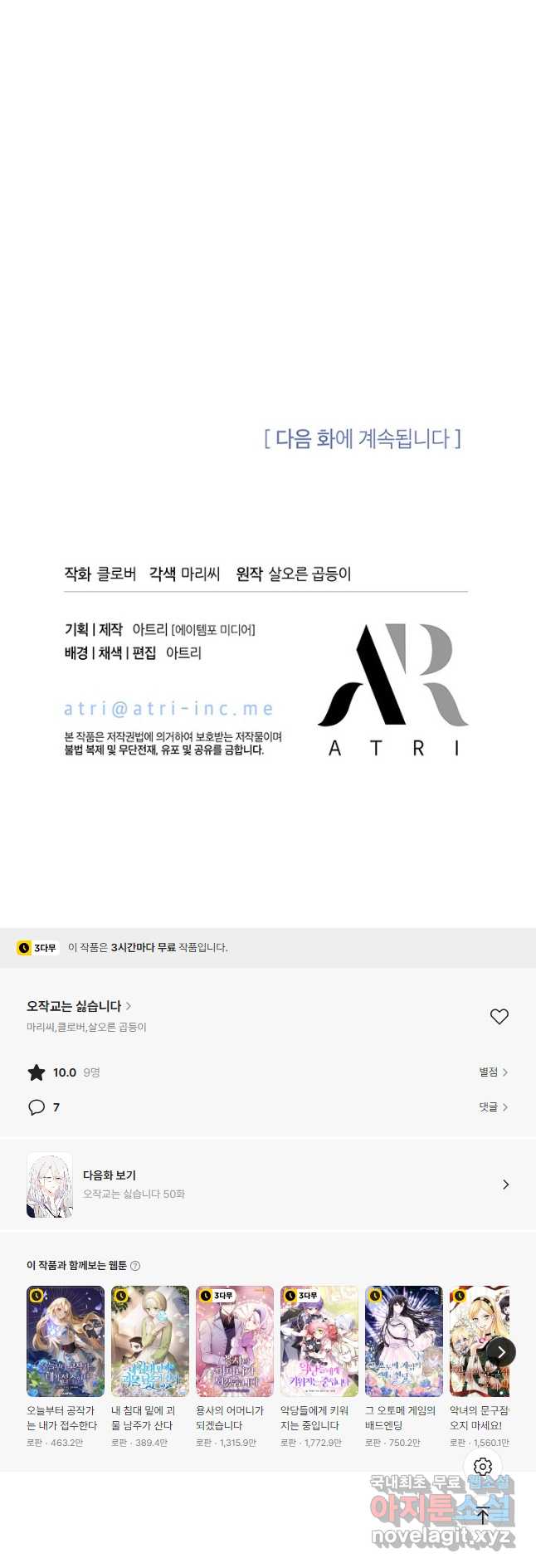This screenshot has height=1568, width=536.
Task: Jump back to top of page
Action: tap(483, 1516)
